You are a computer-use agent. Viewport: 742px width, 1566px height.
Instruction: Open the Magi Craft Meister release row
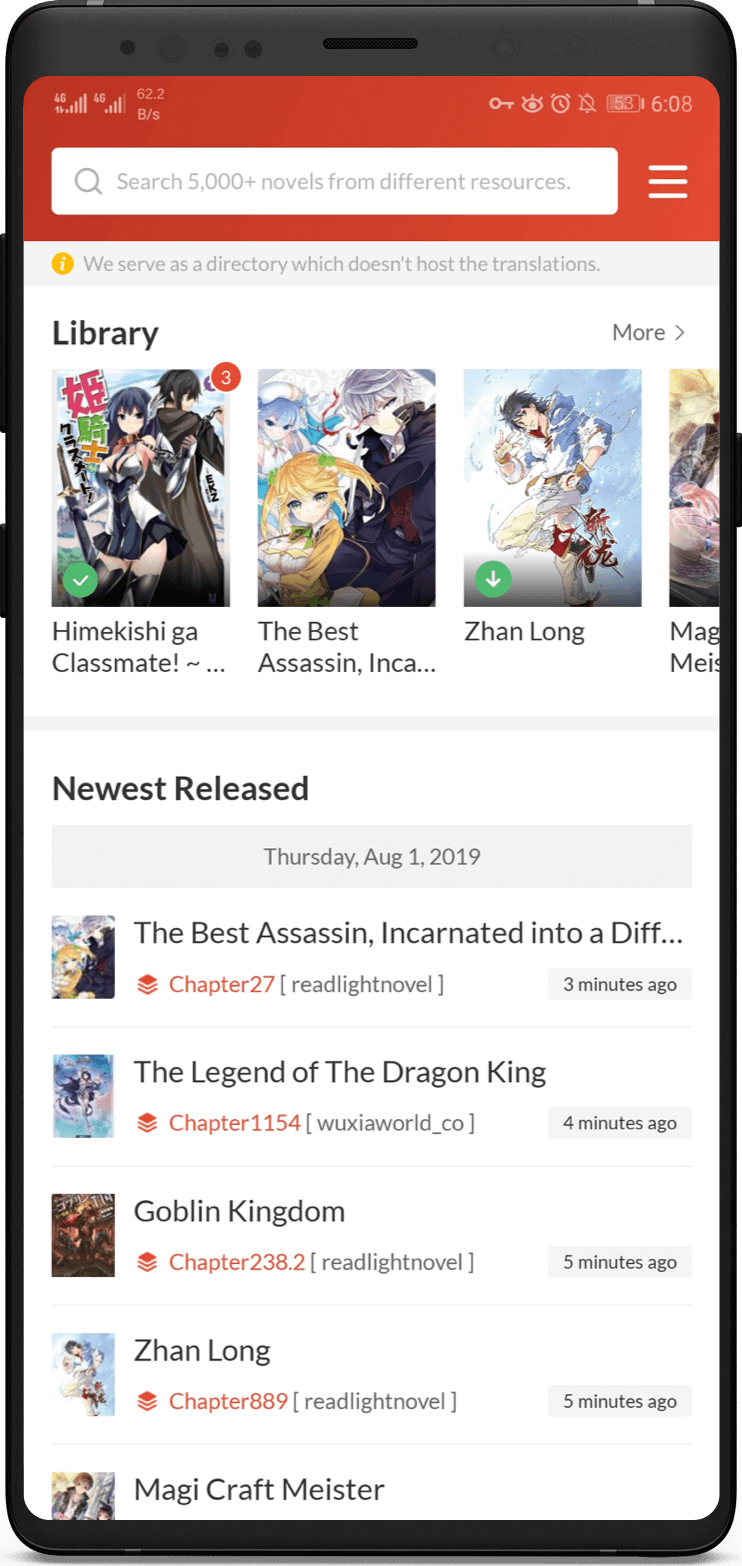point(259,1490)
